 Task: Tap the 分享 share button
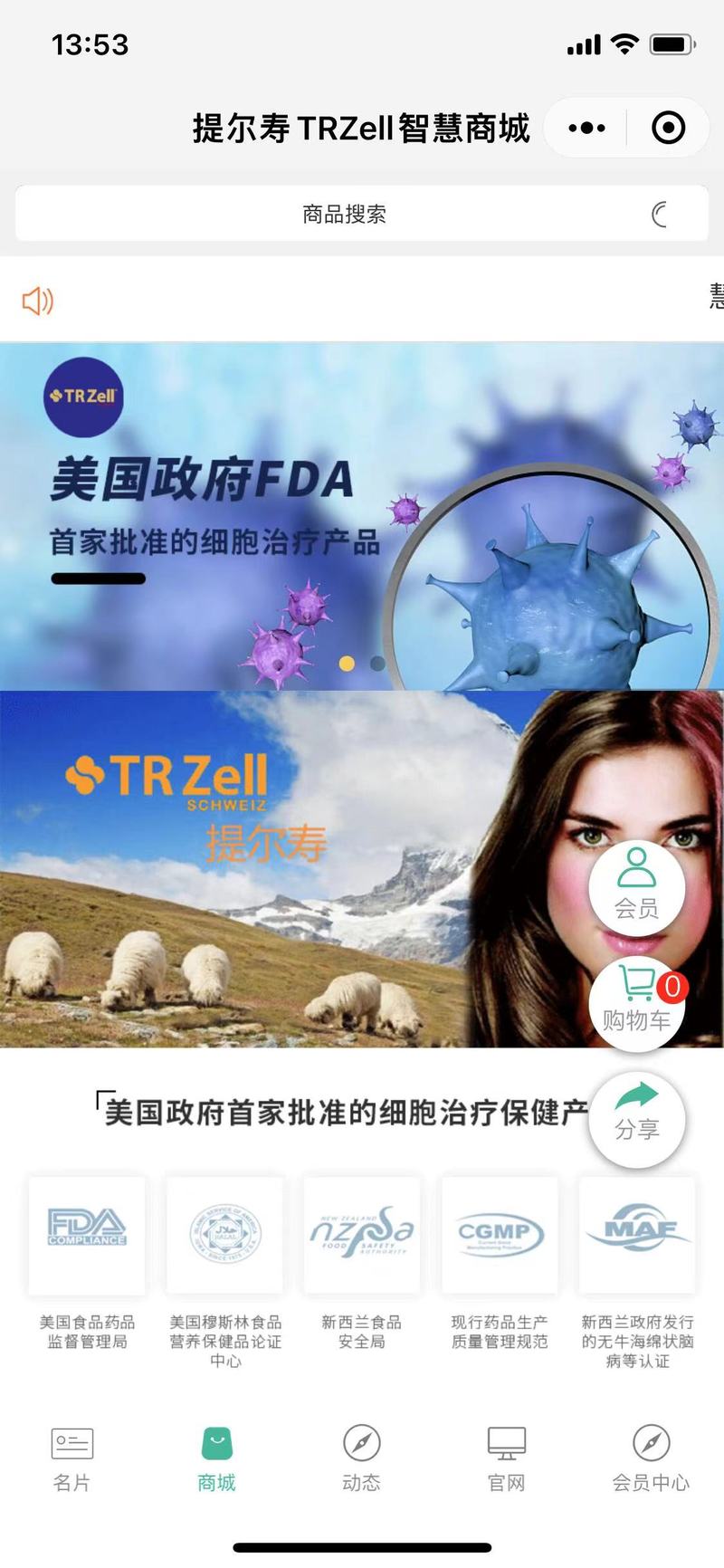(x=637, y=1120)
